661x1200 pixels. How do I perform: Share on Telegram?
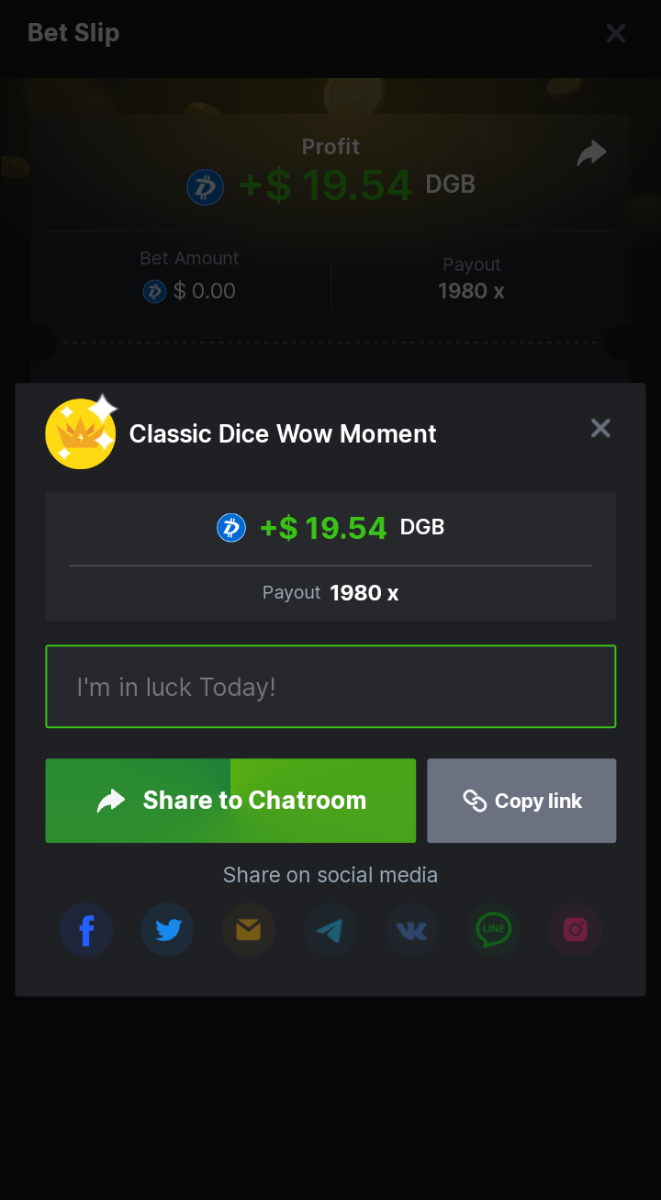click(x=330, y=930)
